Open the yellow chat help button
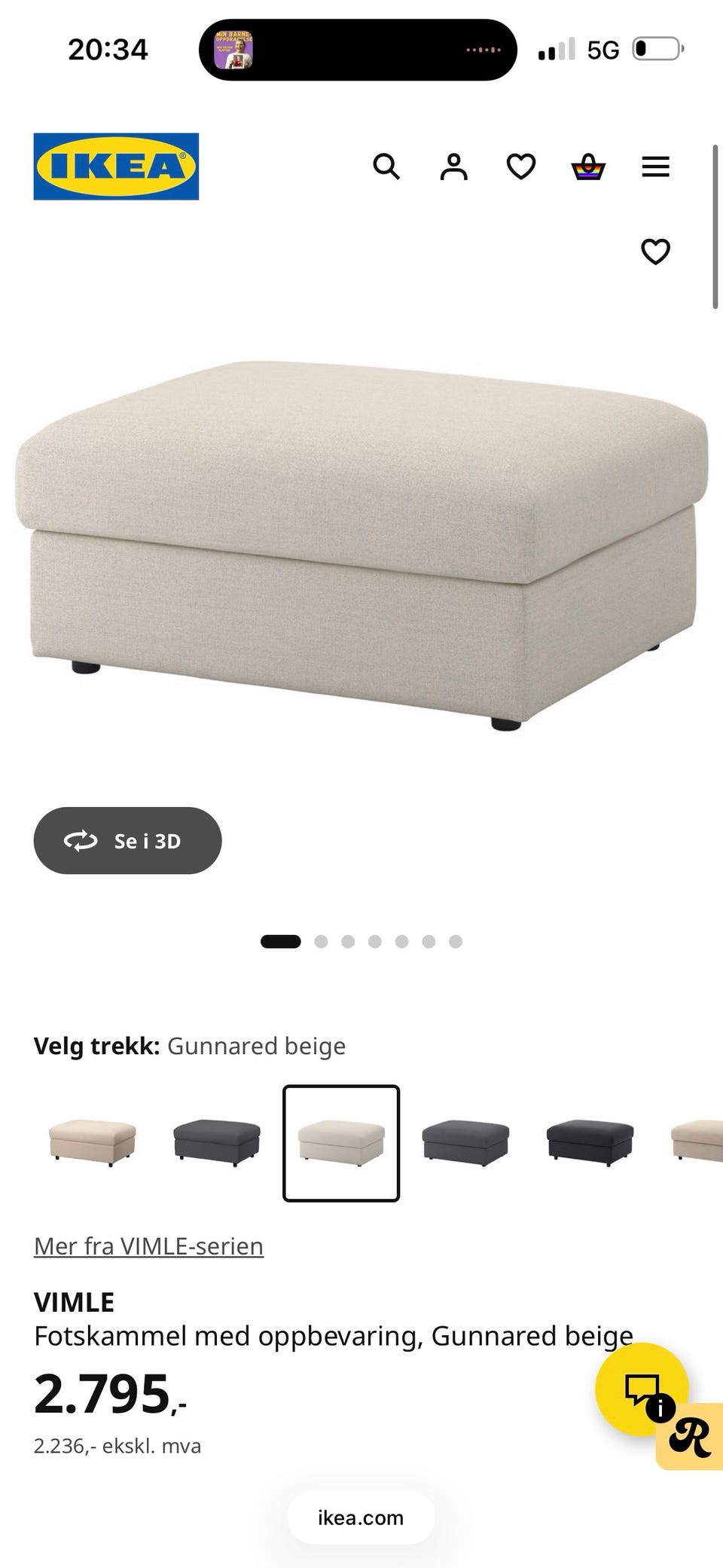The image size is (723, 1568). [x=642, y=1390]
